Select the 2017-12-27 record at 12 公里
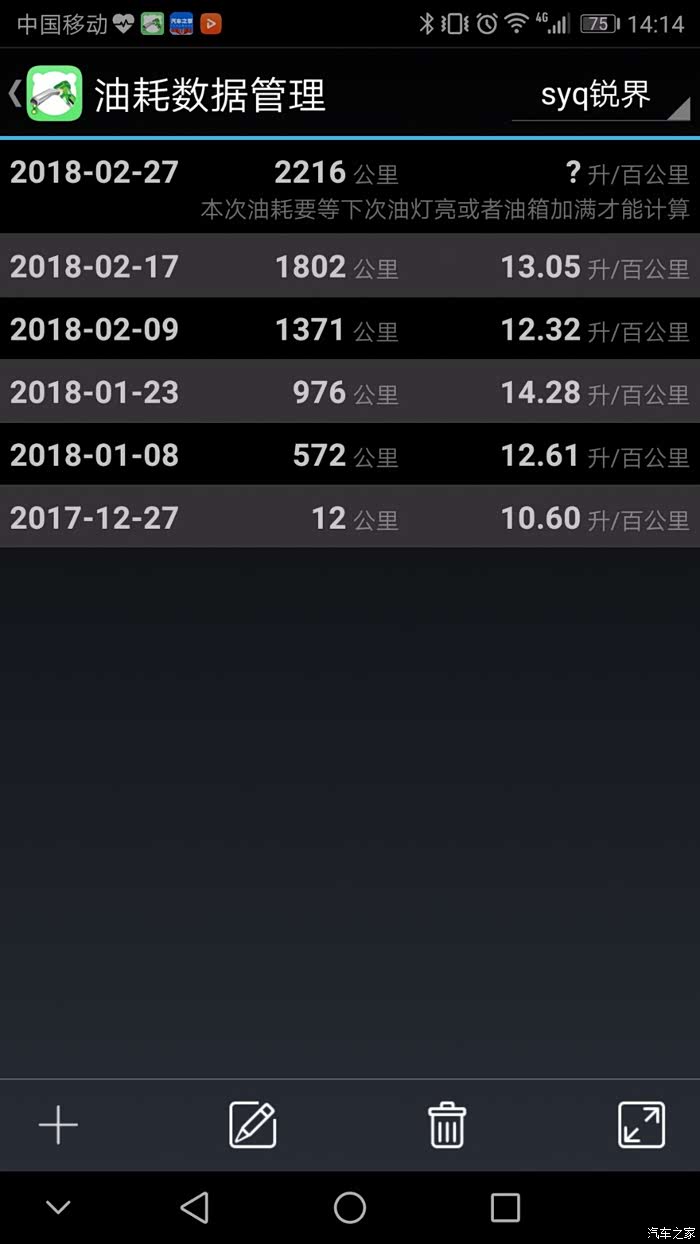 tap(350, 518)
